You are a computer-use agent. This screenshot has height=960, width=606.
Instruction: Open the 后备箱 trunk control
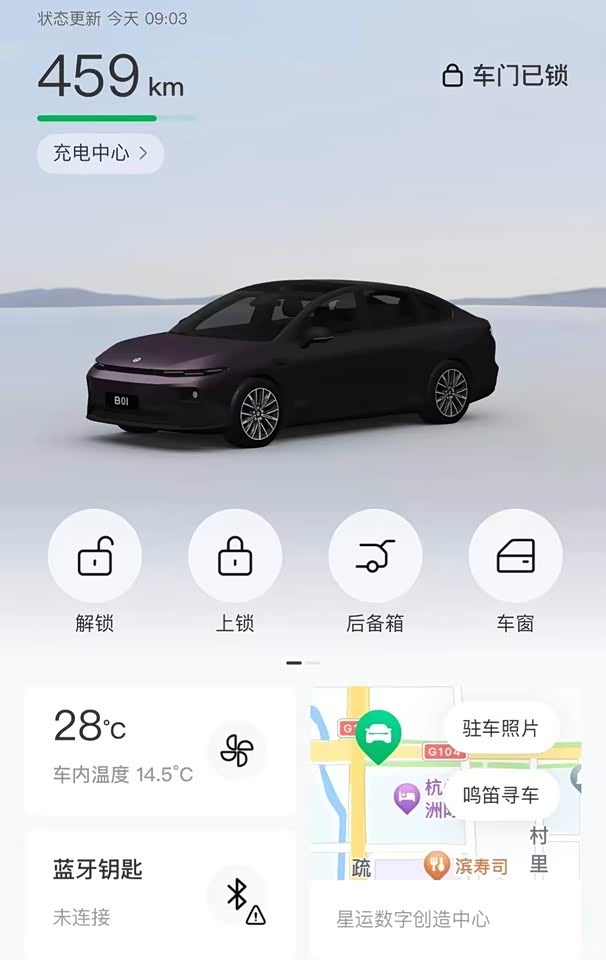[375, 556]
